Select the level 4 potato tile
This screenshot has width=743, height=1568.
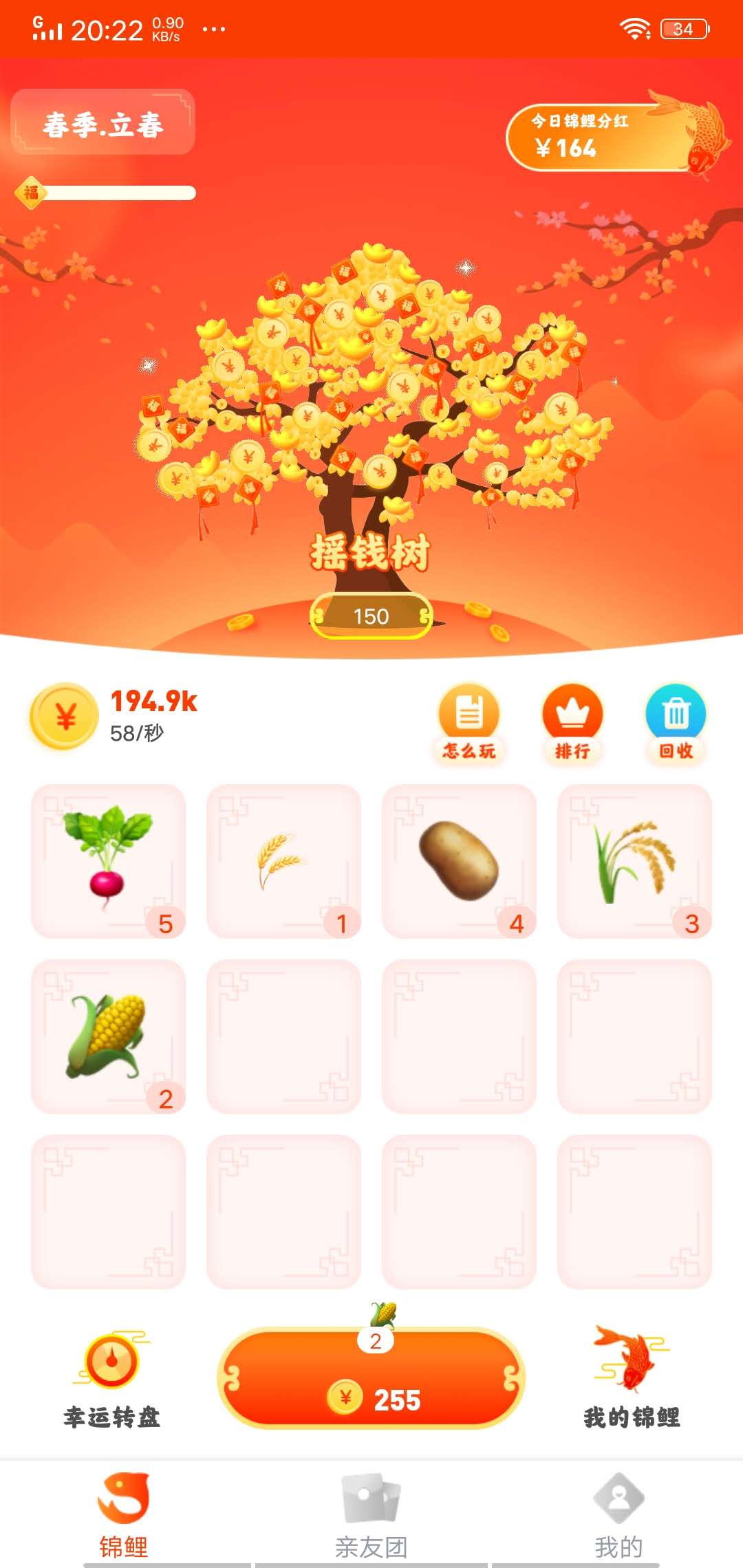pyautogui.click(x=459, y=861)
